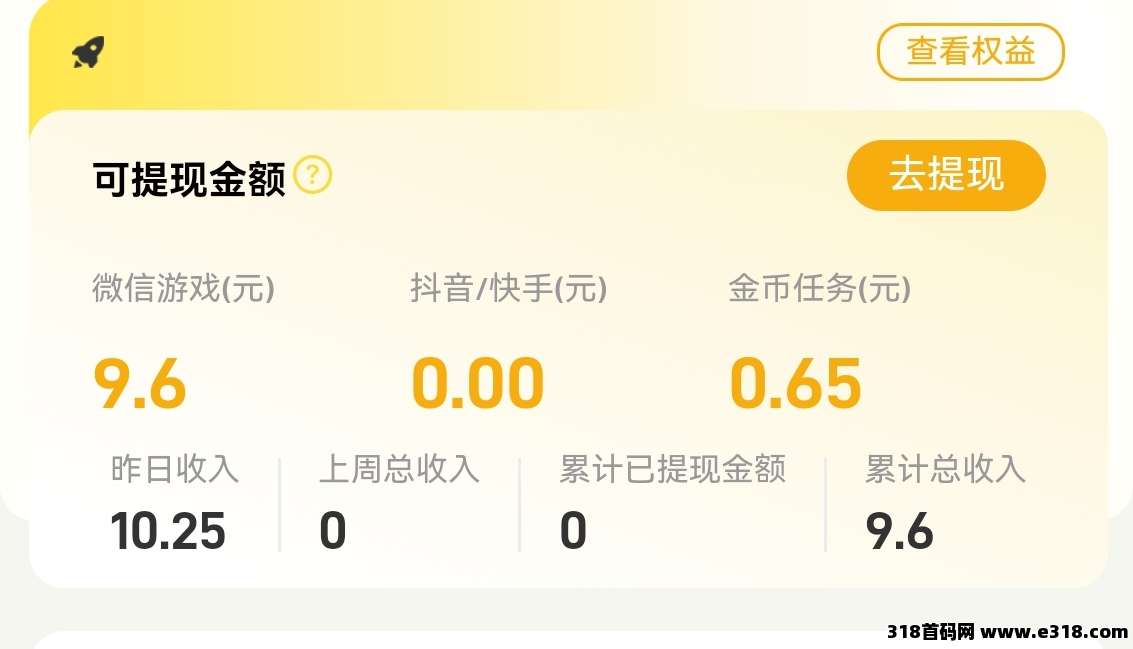Viewport: 1133px width, 649px height.
Task: Tap 去提现 to withdraw money
Action: 946,176
